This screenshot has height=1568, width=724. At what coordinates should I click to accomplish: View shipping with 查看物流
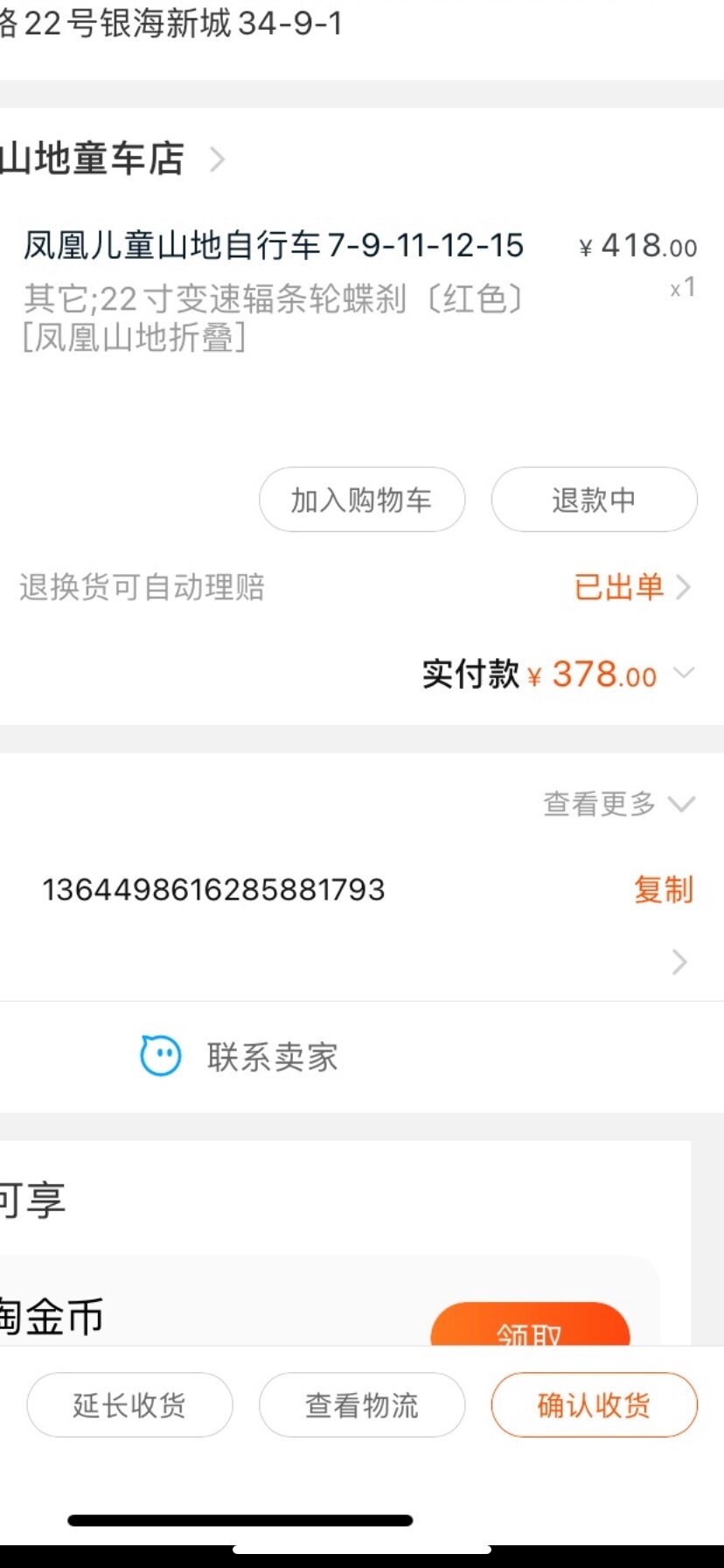(x=361, y=1405)
